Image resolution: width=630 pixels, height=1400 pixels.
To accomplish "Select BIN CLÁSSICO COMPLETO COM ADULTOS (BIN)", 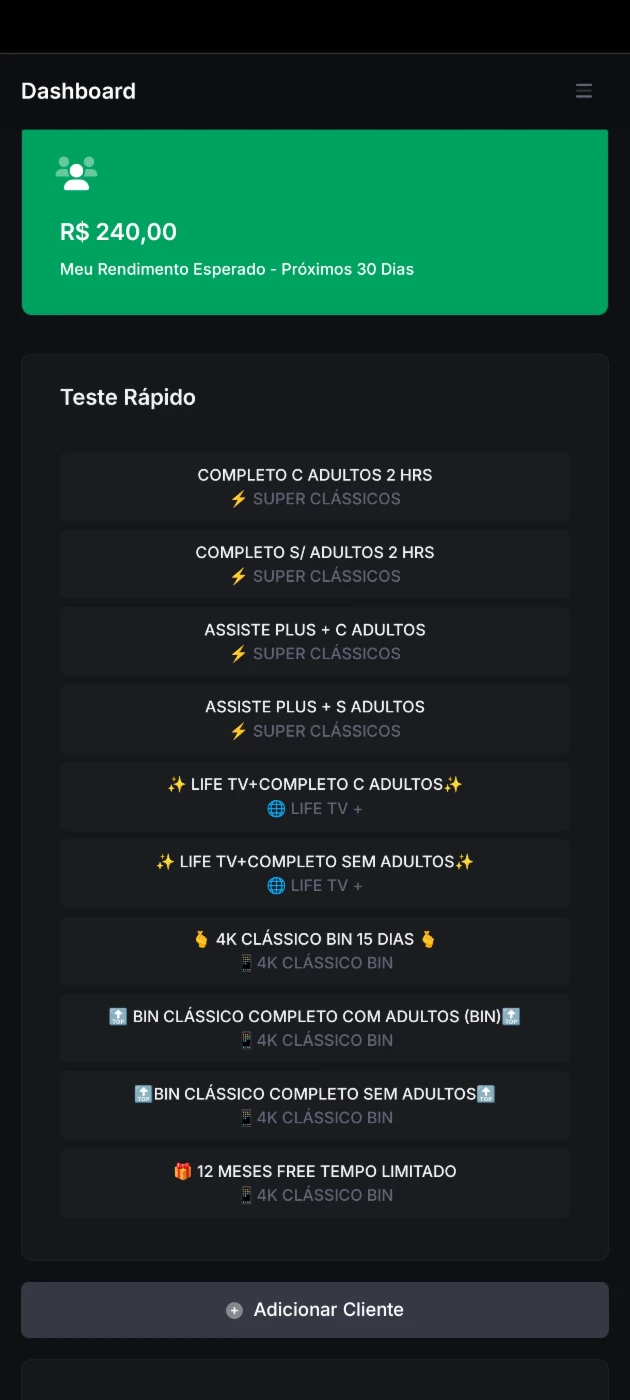I will [315, 1028].
